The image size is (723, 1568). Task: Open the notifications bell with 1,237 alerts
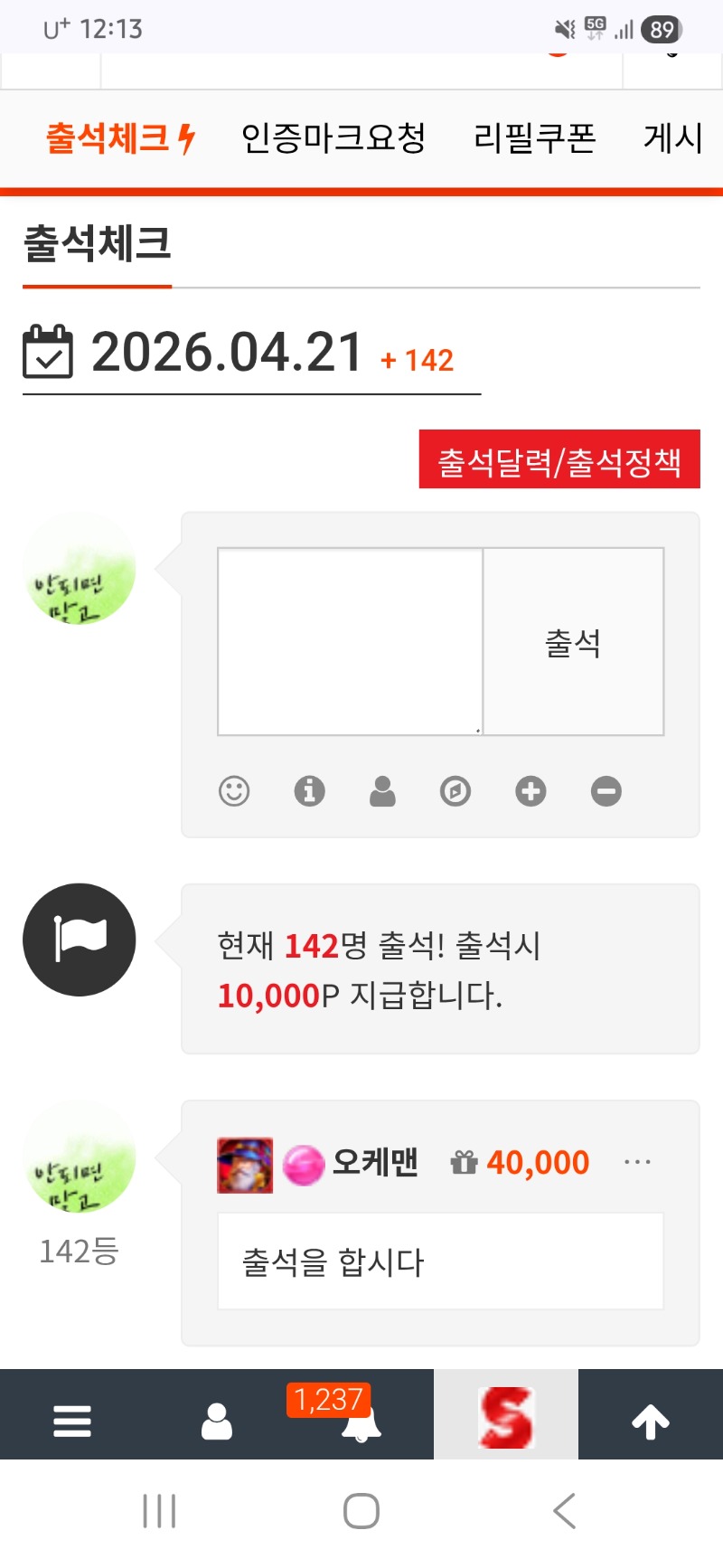pyautogui.click(x=360, y=1422)
